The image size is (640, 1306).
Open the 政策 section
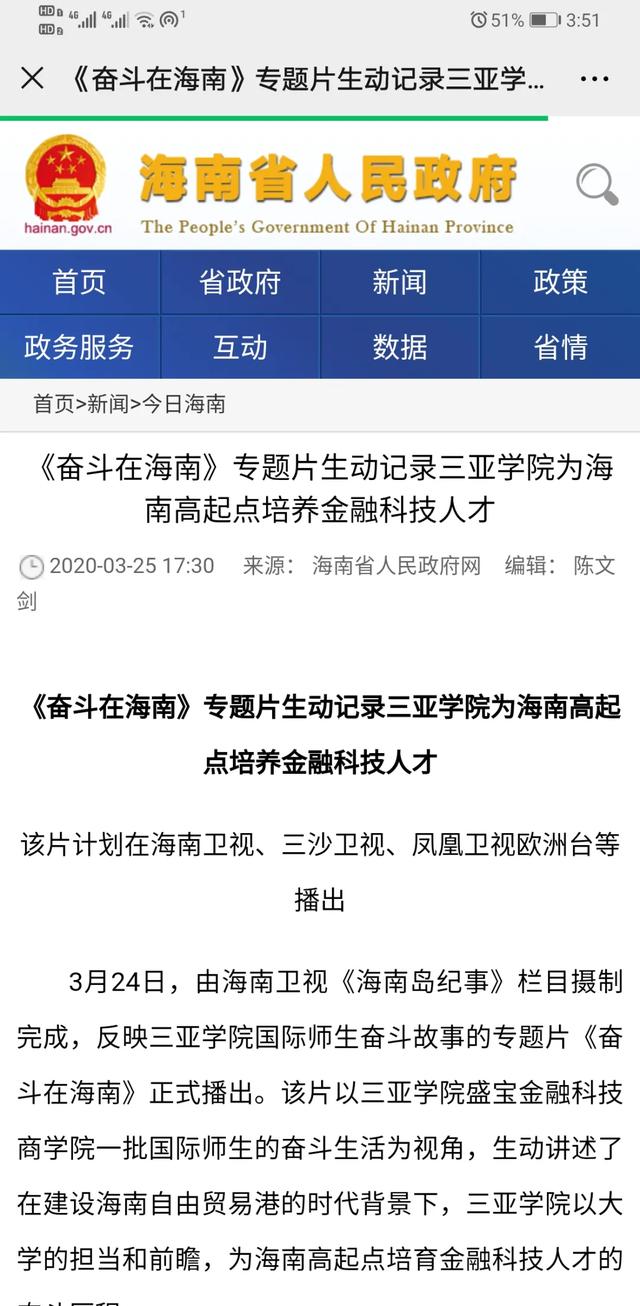pos(560,282)
